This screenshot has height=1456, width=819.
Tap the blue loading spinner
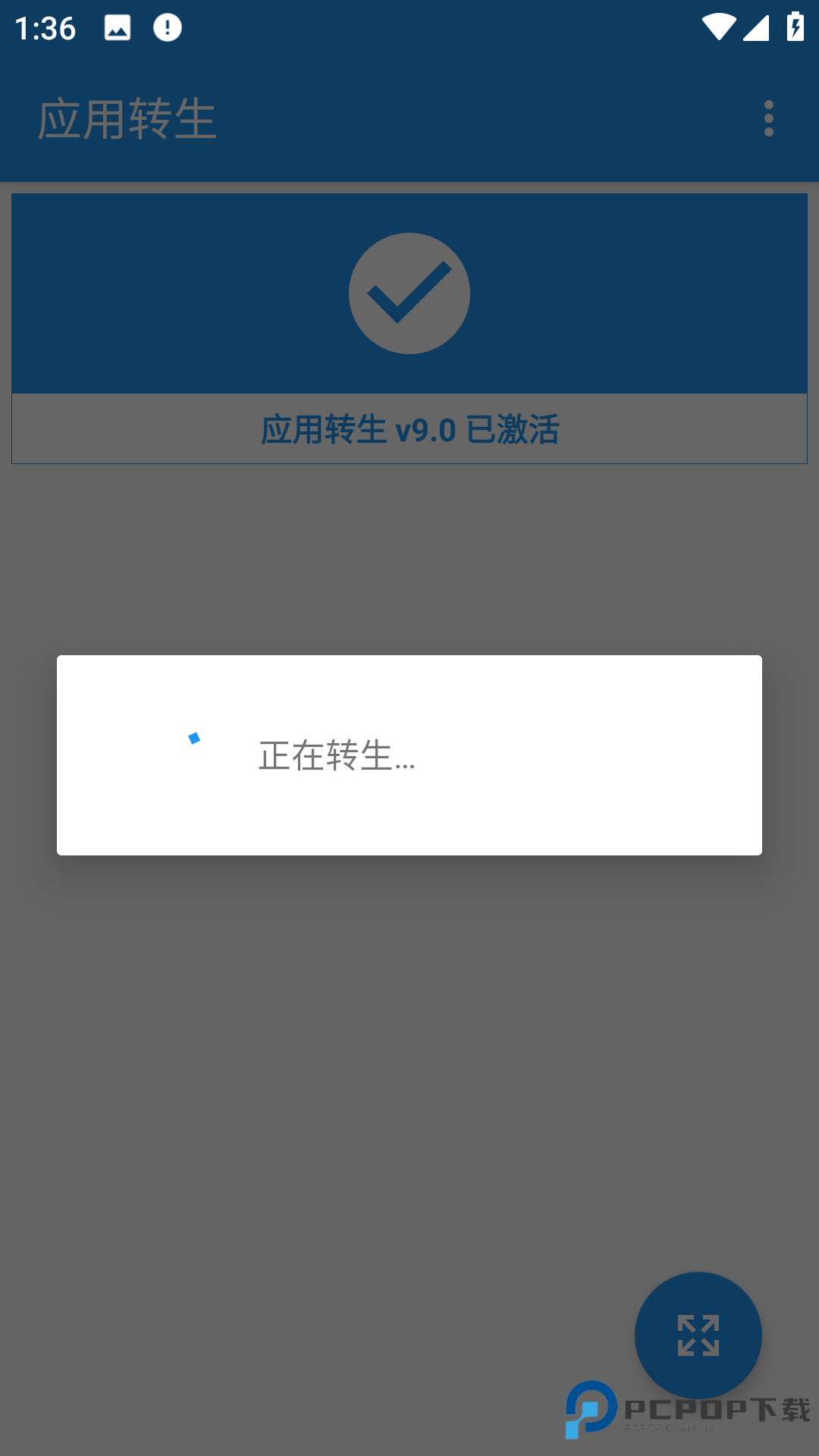(195, 739)
